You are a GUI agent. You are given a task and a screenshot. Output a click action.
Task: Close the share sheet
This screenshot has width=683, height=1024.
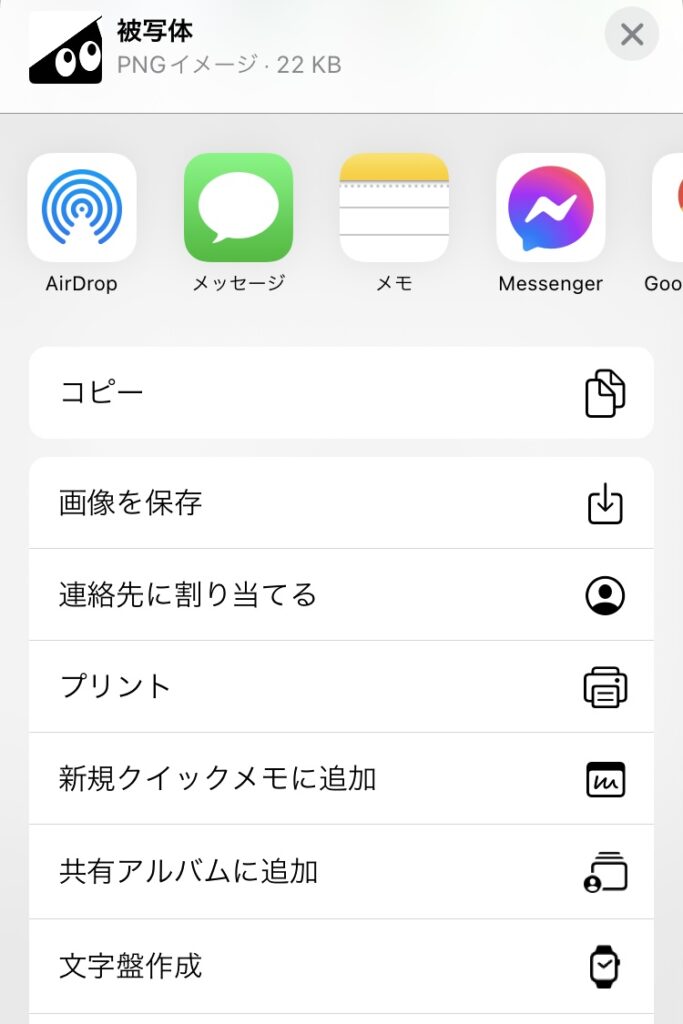631,35
